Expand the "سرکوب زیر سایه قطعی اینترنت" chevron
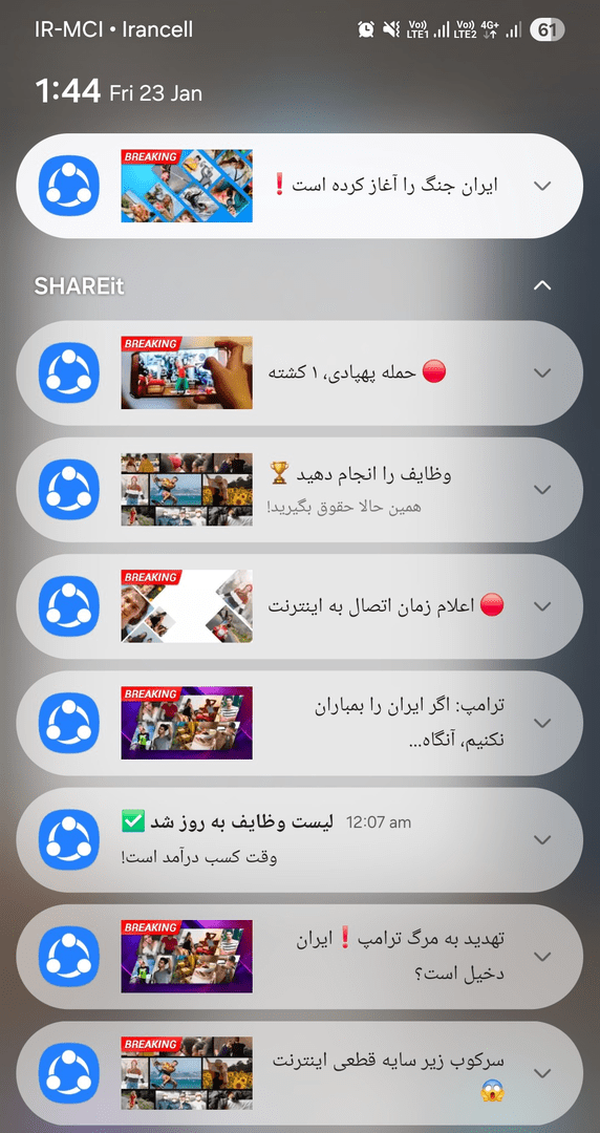Viewport: 600px width, 1133px height. 542,1073
